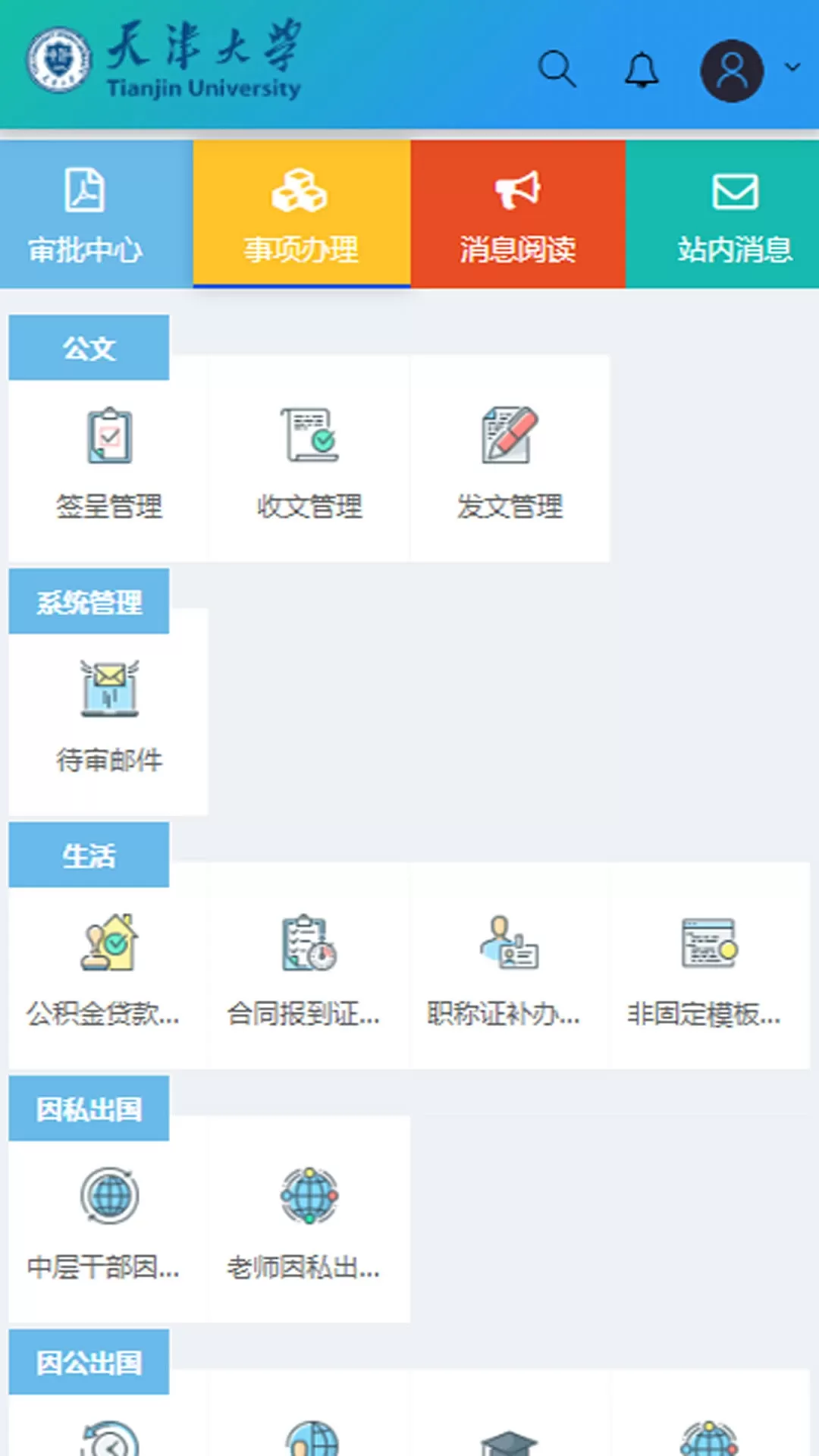
Task: Switch to the 消息阅读 tab
Action: [x=518, y=214]
